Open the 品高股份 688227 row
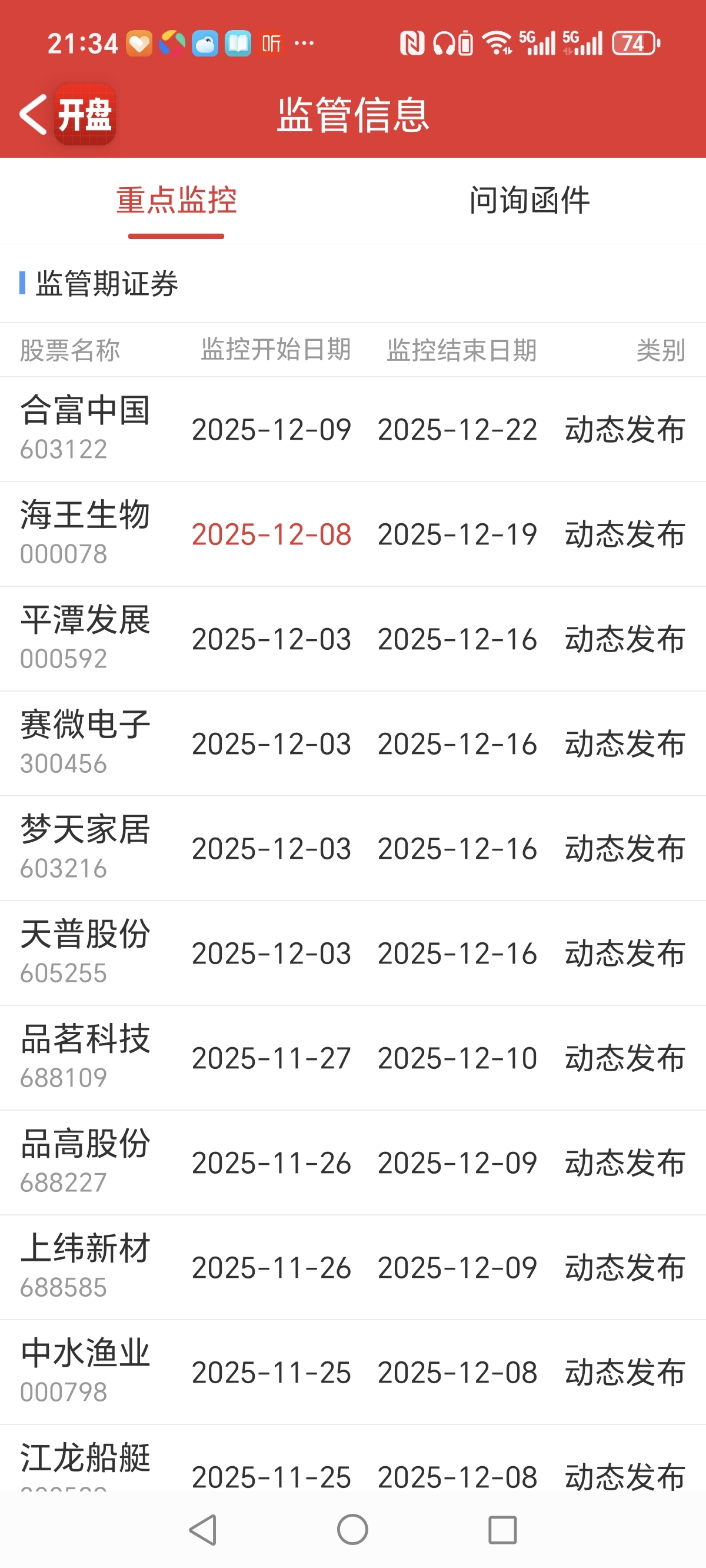This screenshot has height=1568, width=706. (353, 1162)
